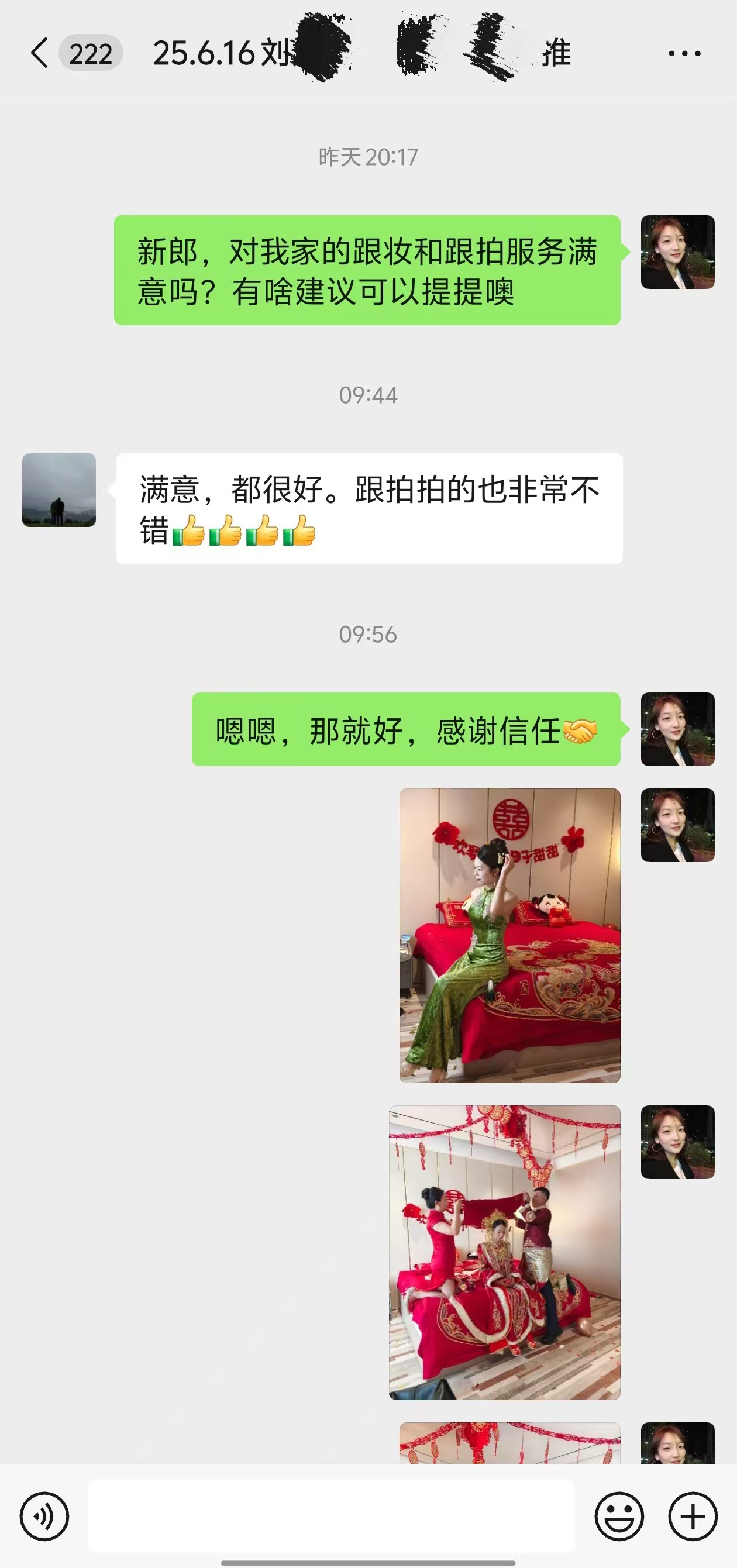Tap the message text input field
Viewport: 737px width, 1568px height.
332,1515
